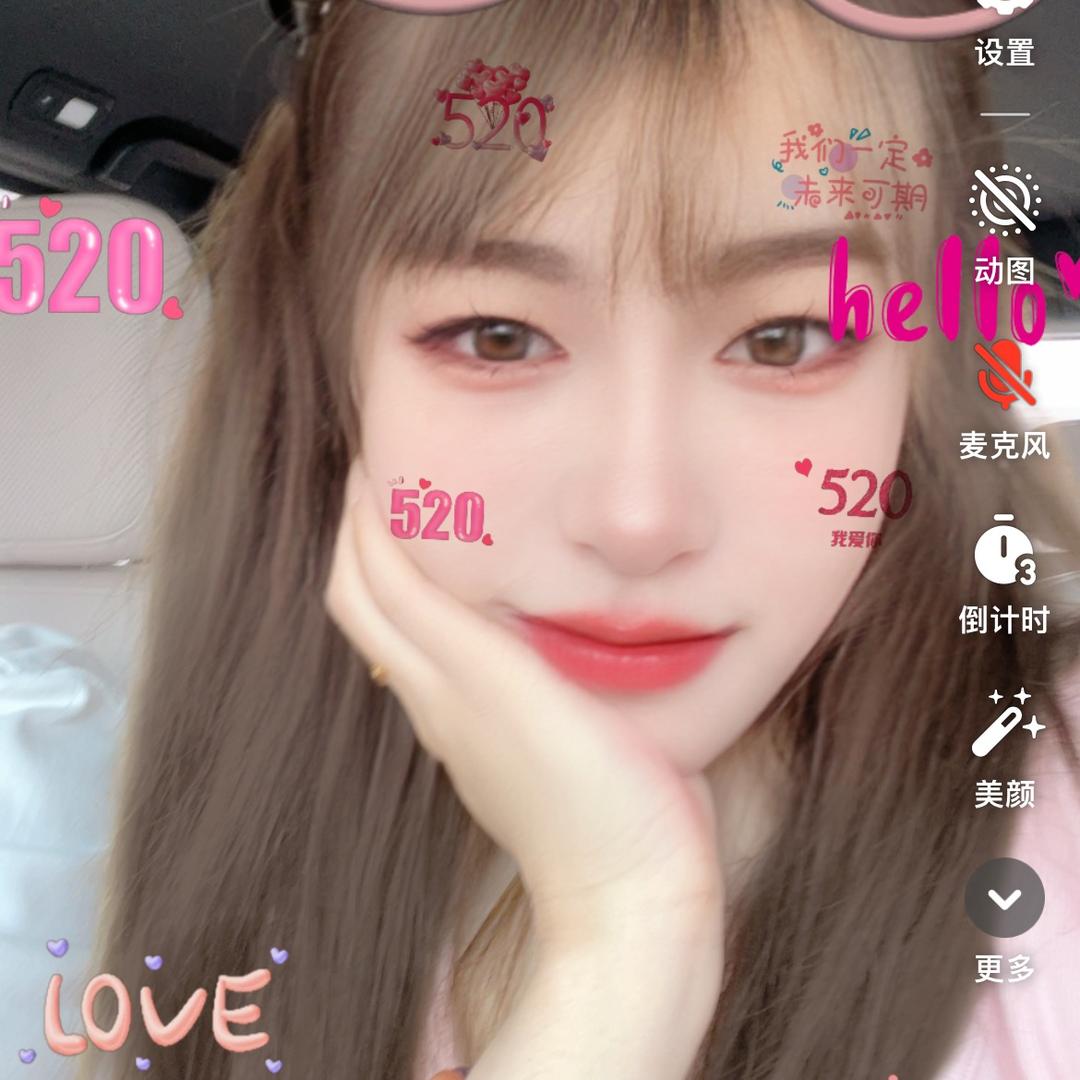This screenshot has width=1080, height=1080.
Task: Expand 更多 for more camera tools
Action: (1004, 899)
